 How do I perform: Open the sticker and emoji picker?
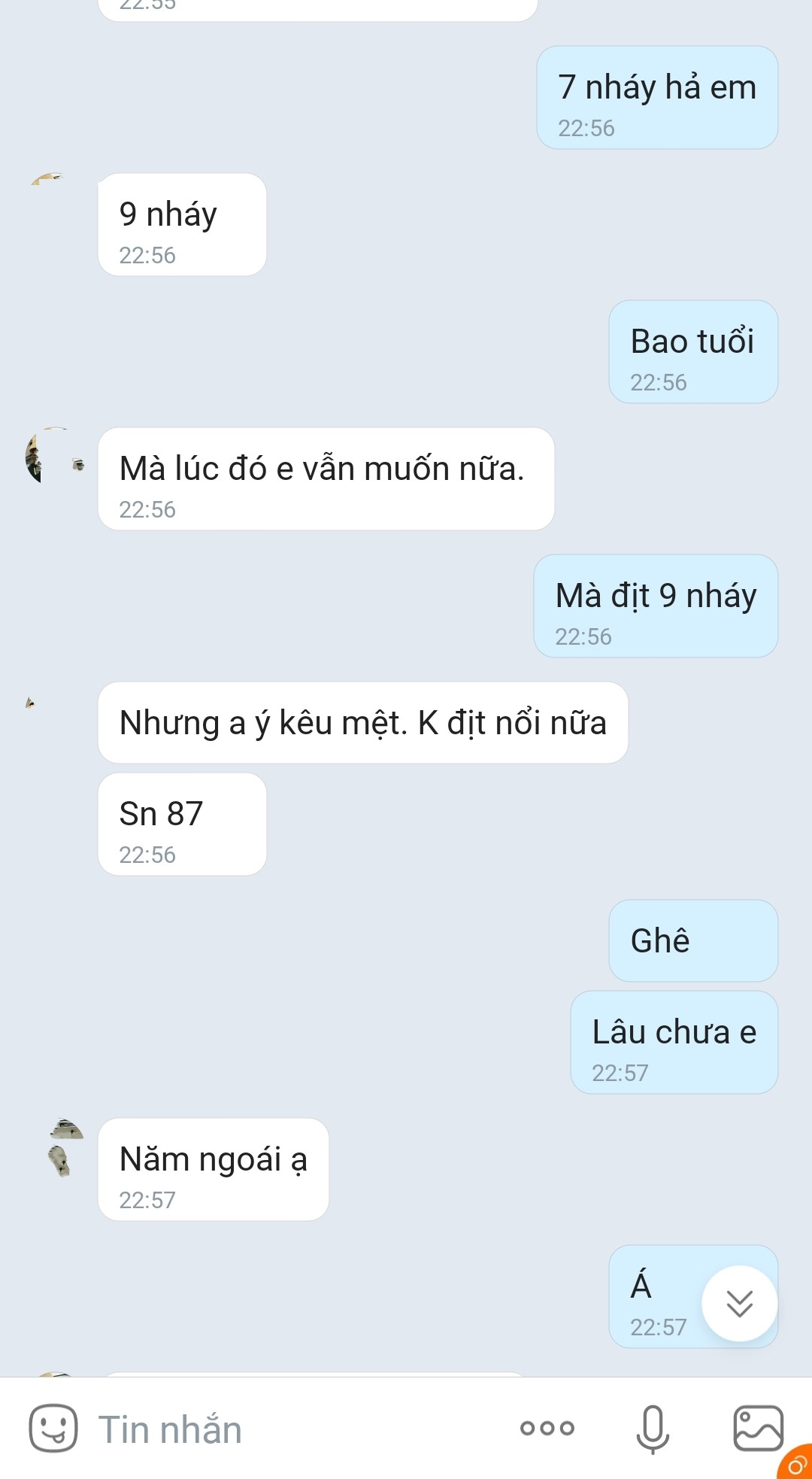pyautogui.click(x=53, y=1428)
